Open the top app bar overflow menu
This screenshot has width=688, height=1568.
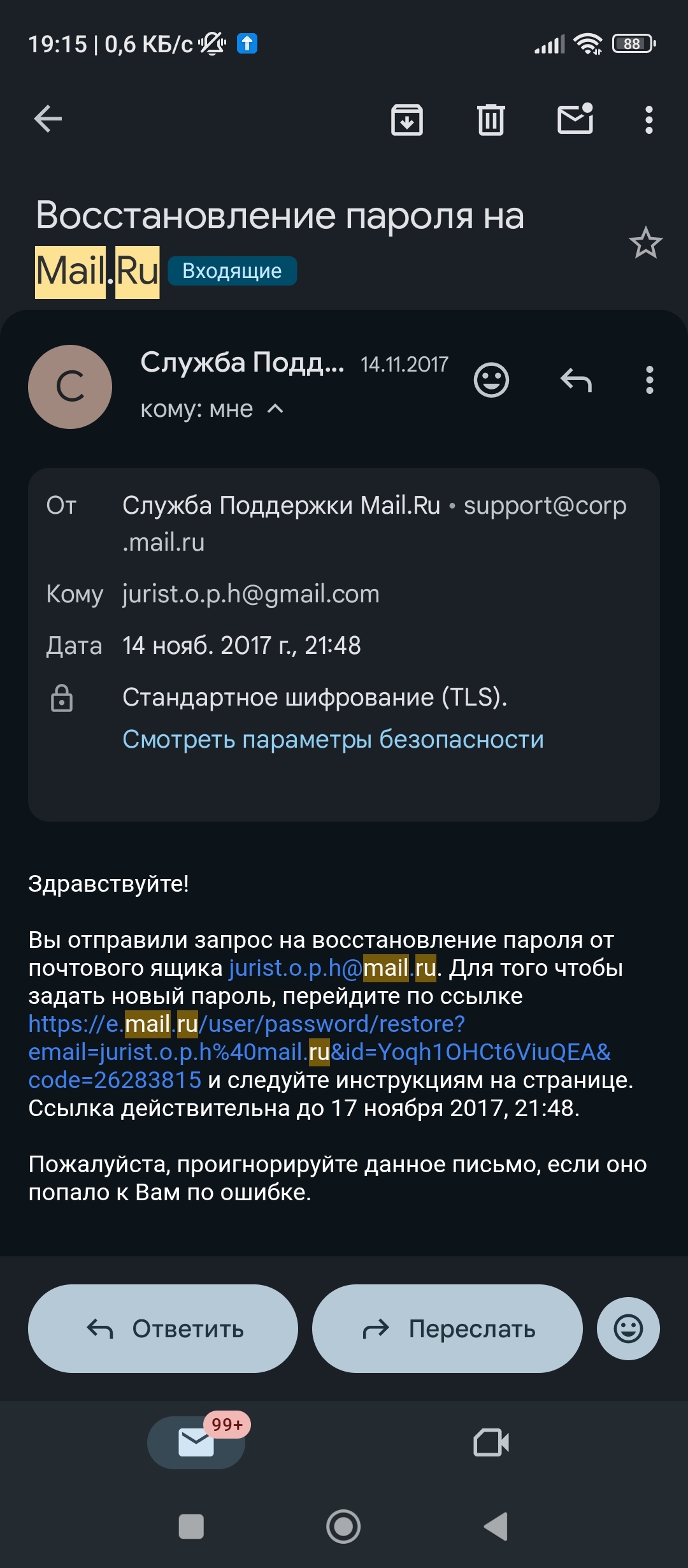[x=649, y=119]
